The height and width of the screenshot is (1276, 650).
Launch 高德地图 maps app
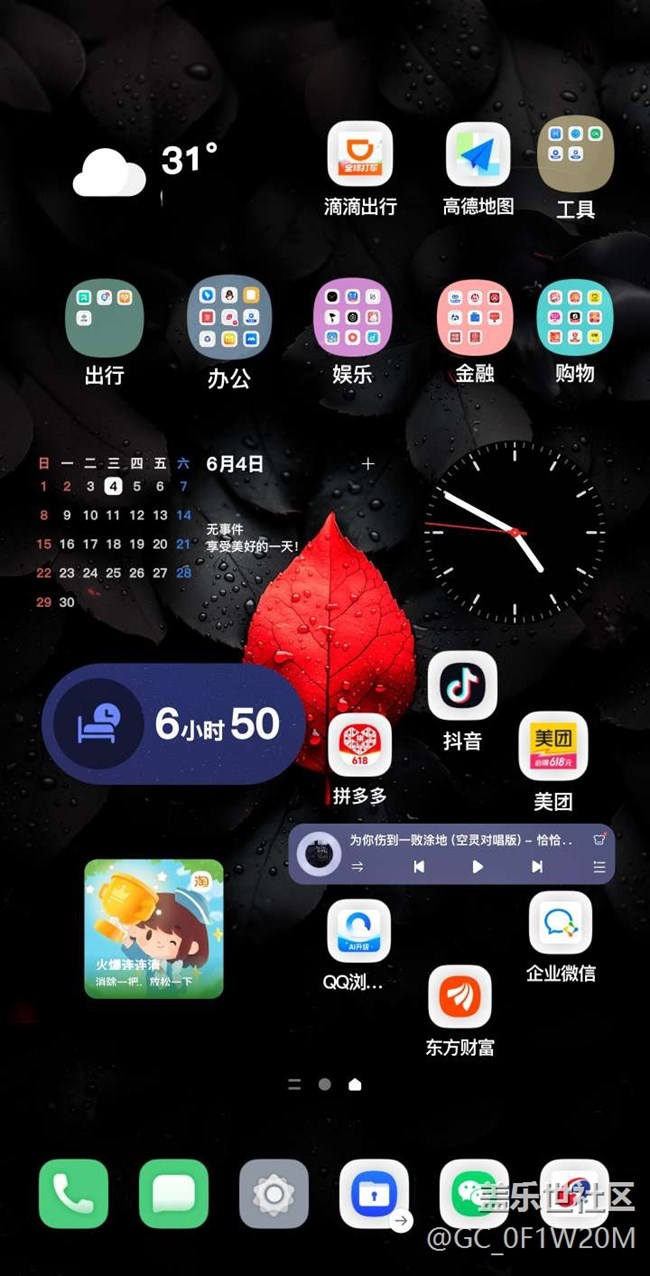(x=478, y=154)
